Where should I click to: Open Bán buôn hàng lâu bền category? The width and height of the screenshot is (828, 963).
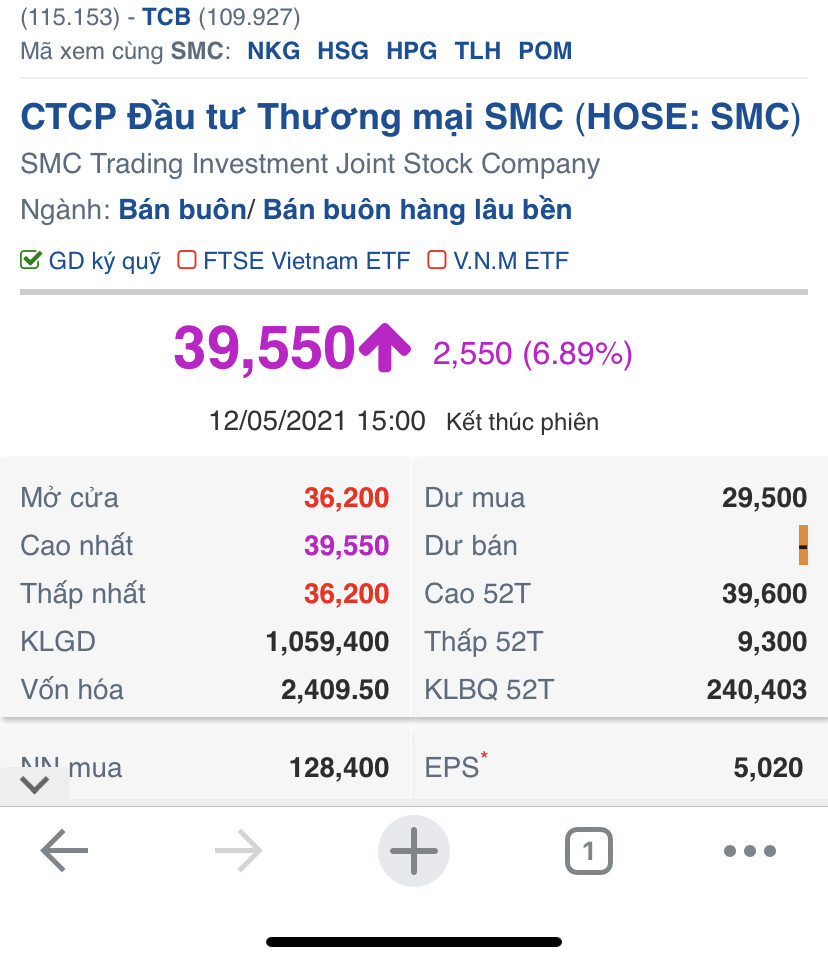point(417,210)
